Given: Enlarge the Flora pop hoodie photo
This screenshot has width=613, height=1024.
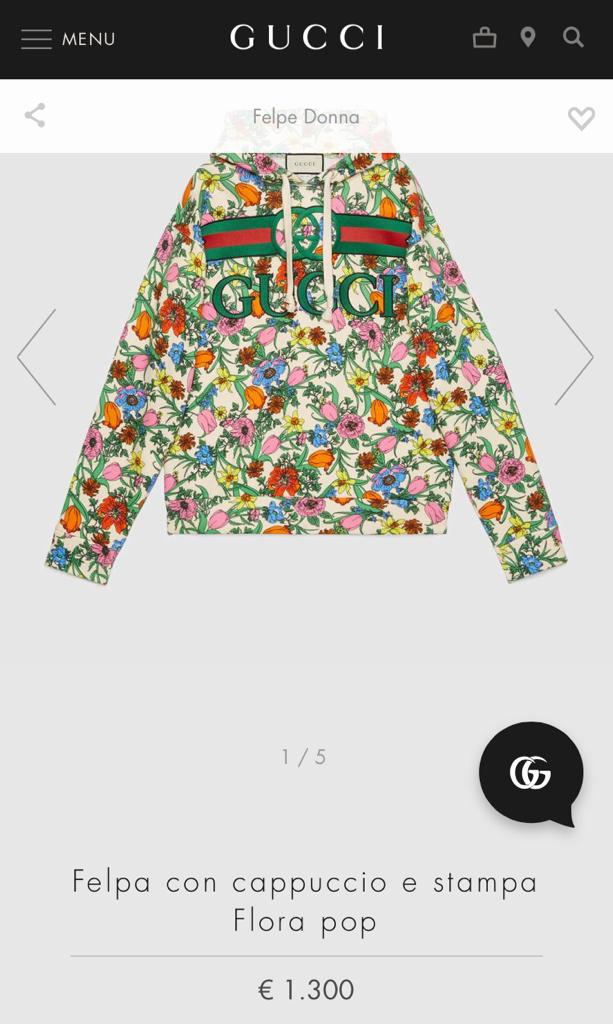Looking at the screenshot, I should 306,366.
